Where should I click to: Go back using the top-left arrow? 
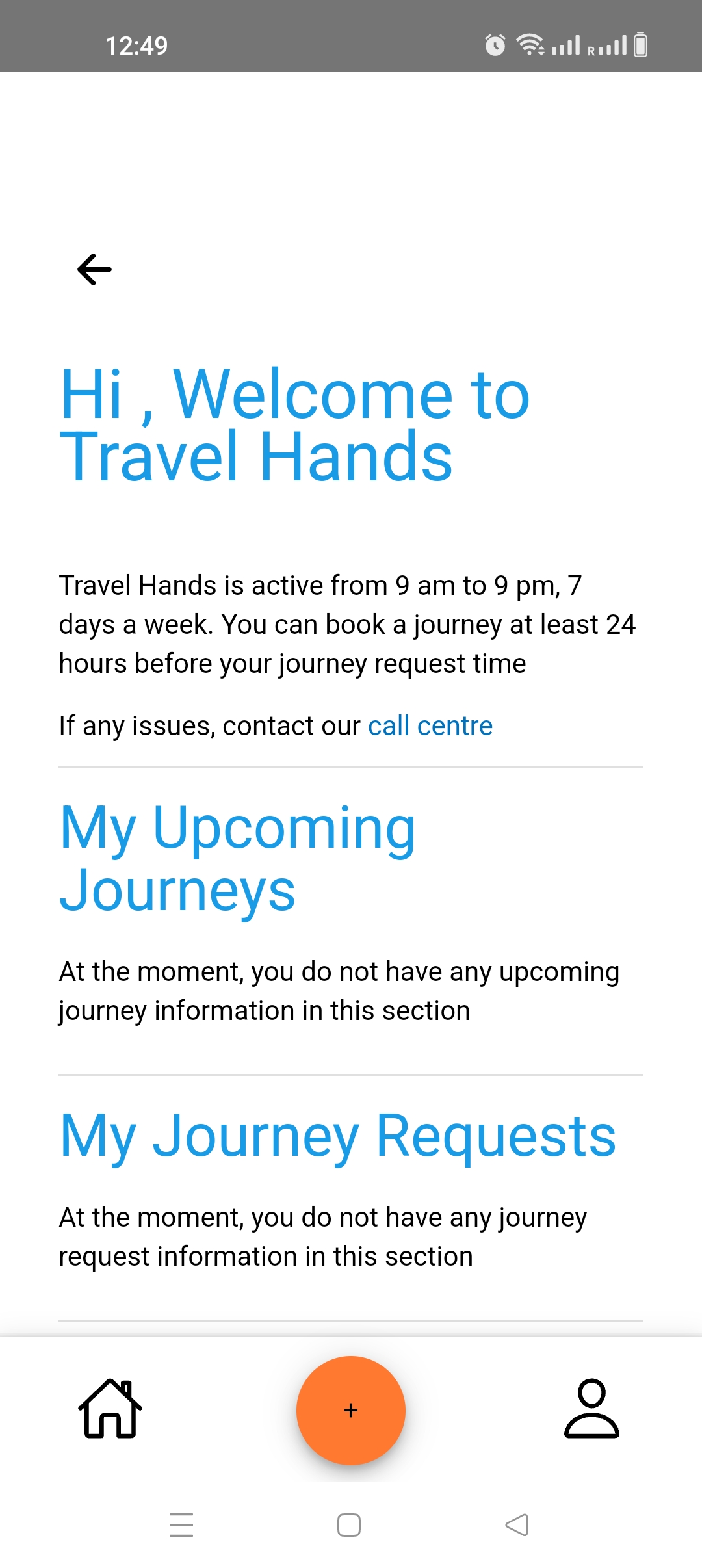(x=94, y=269)
